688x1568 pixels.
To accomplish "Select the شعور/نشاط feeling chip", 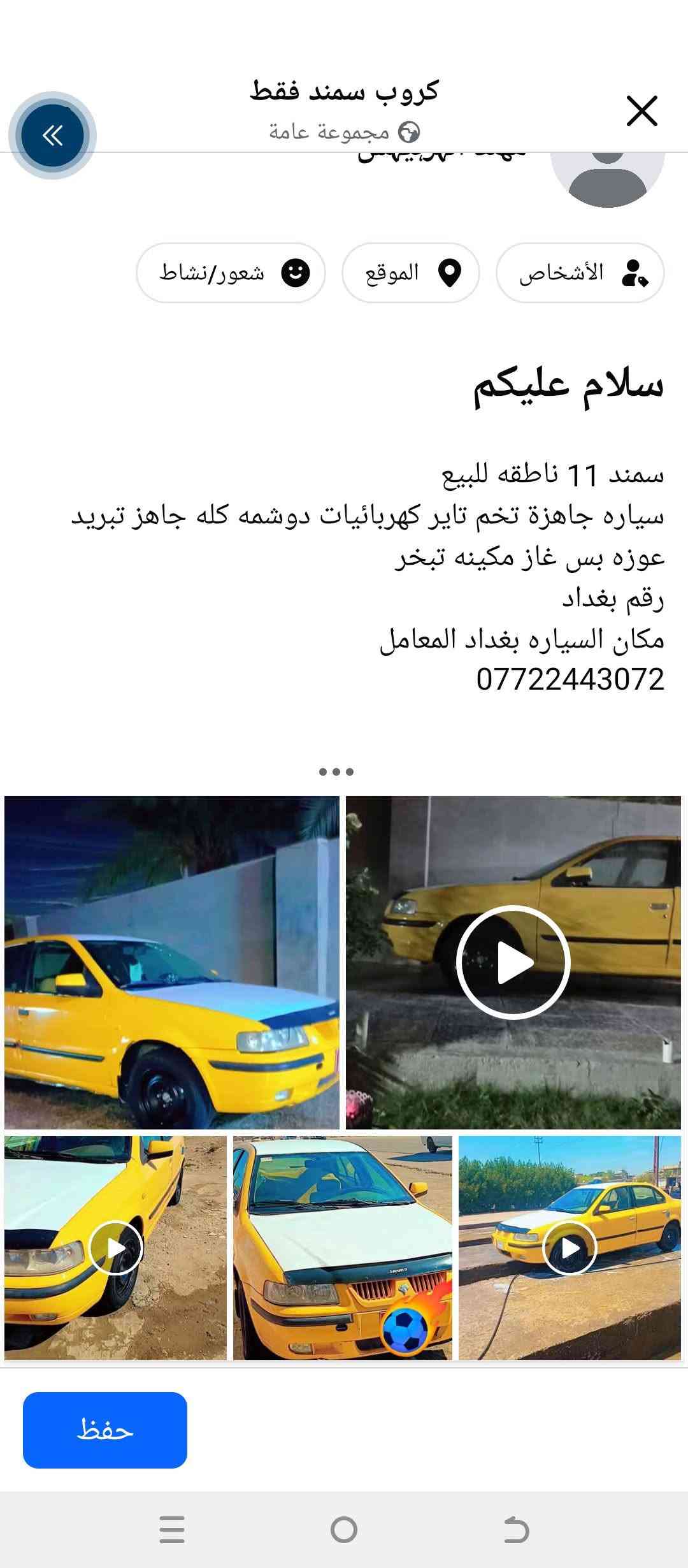I will pos(231,273).
